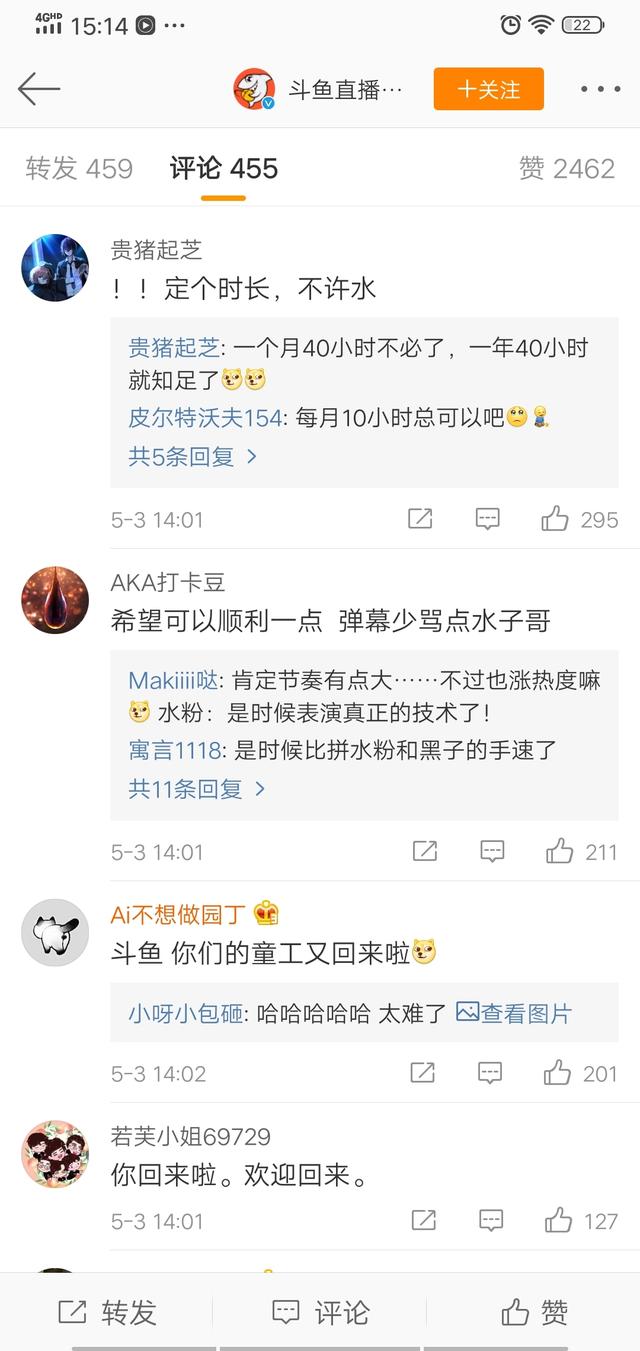The height and width of the screenshot is (1351, 640).
Task: Switch to the 赞 2462 tab
Action: [566, 168]
